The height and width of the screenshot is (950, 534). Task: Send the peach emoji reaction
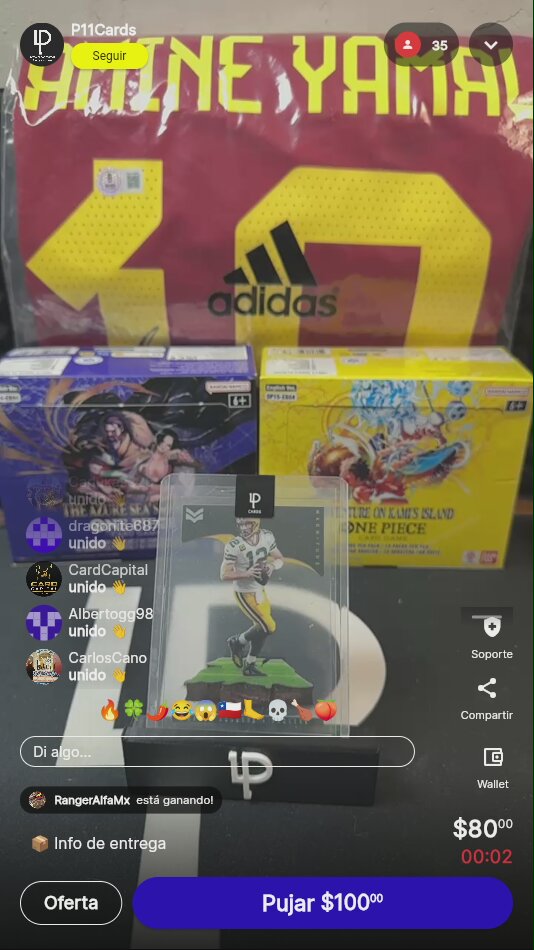[x=325, y=709]
